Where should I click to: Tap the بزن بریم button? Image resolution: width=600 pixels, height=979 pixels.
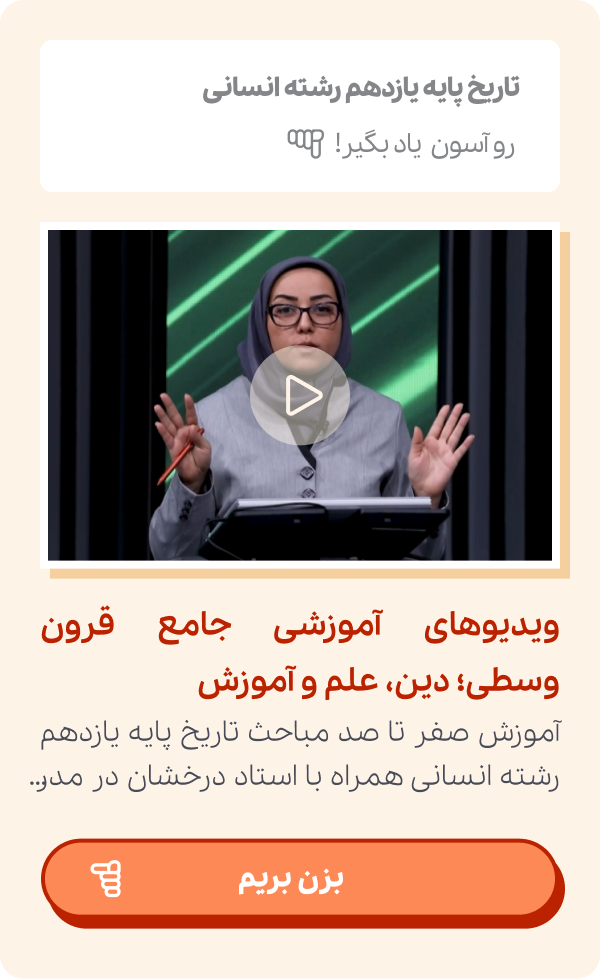click(x=299, y=879)
